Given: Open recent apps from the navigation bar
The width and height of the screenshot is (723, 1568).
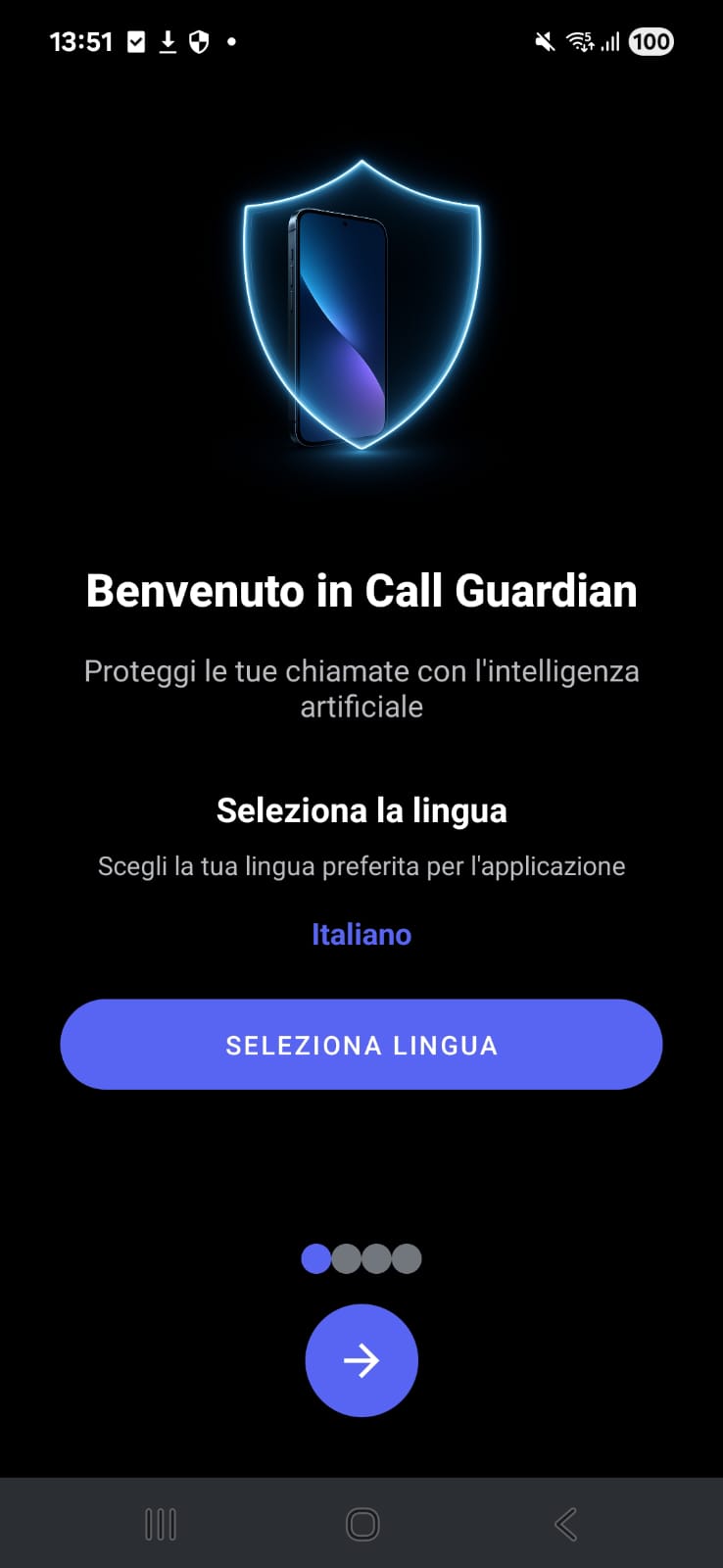Looking at the screenshot, I should [160, 1524].
